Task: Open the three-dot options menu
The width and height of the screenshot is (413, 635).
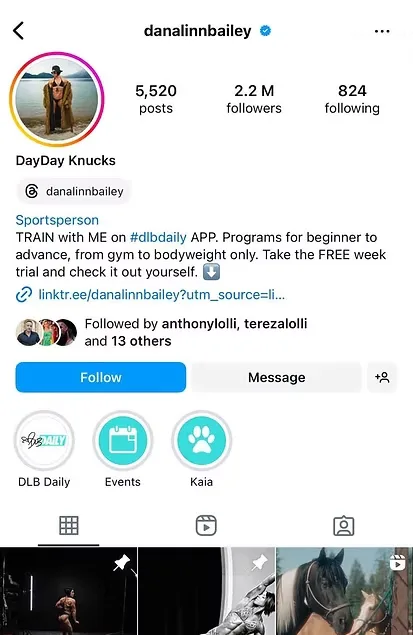Action: pyautogui.click(x=382, y=31)
